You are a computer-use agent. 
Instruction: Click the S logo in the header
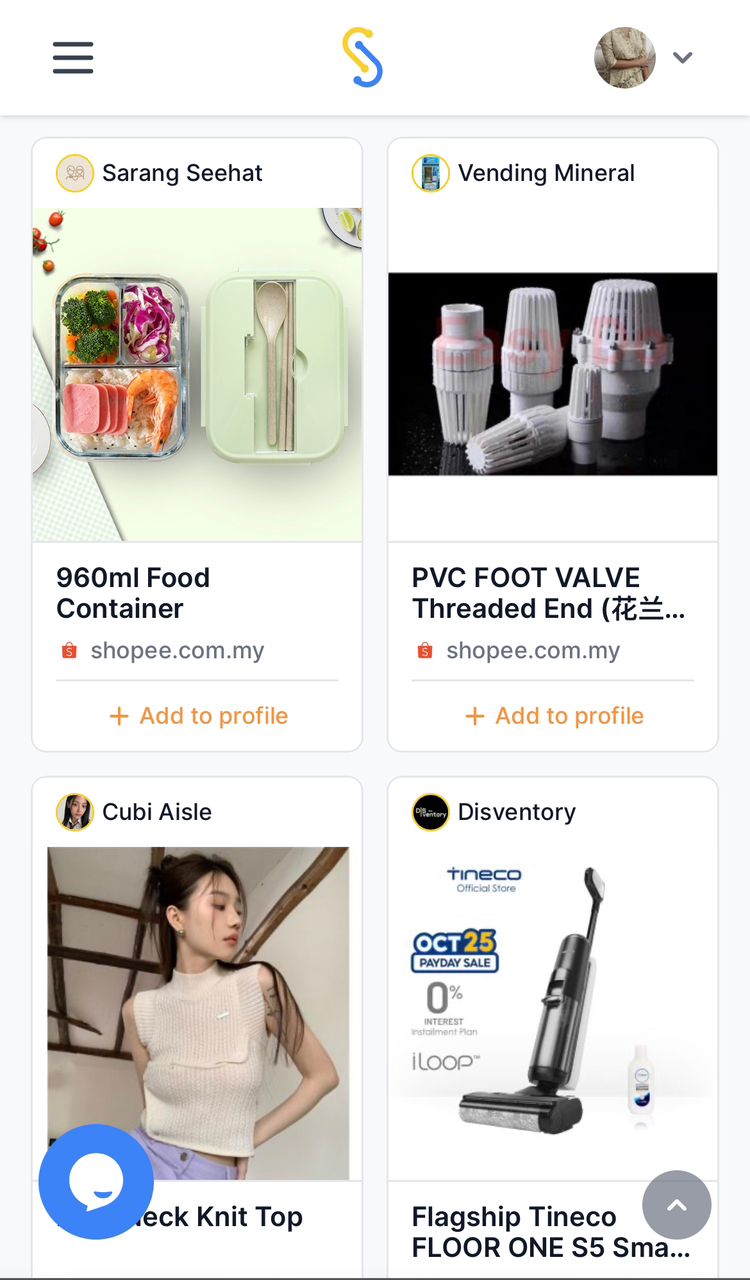[x=363, y=58]
